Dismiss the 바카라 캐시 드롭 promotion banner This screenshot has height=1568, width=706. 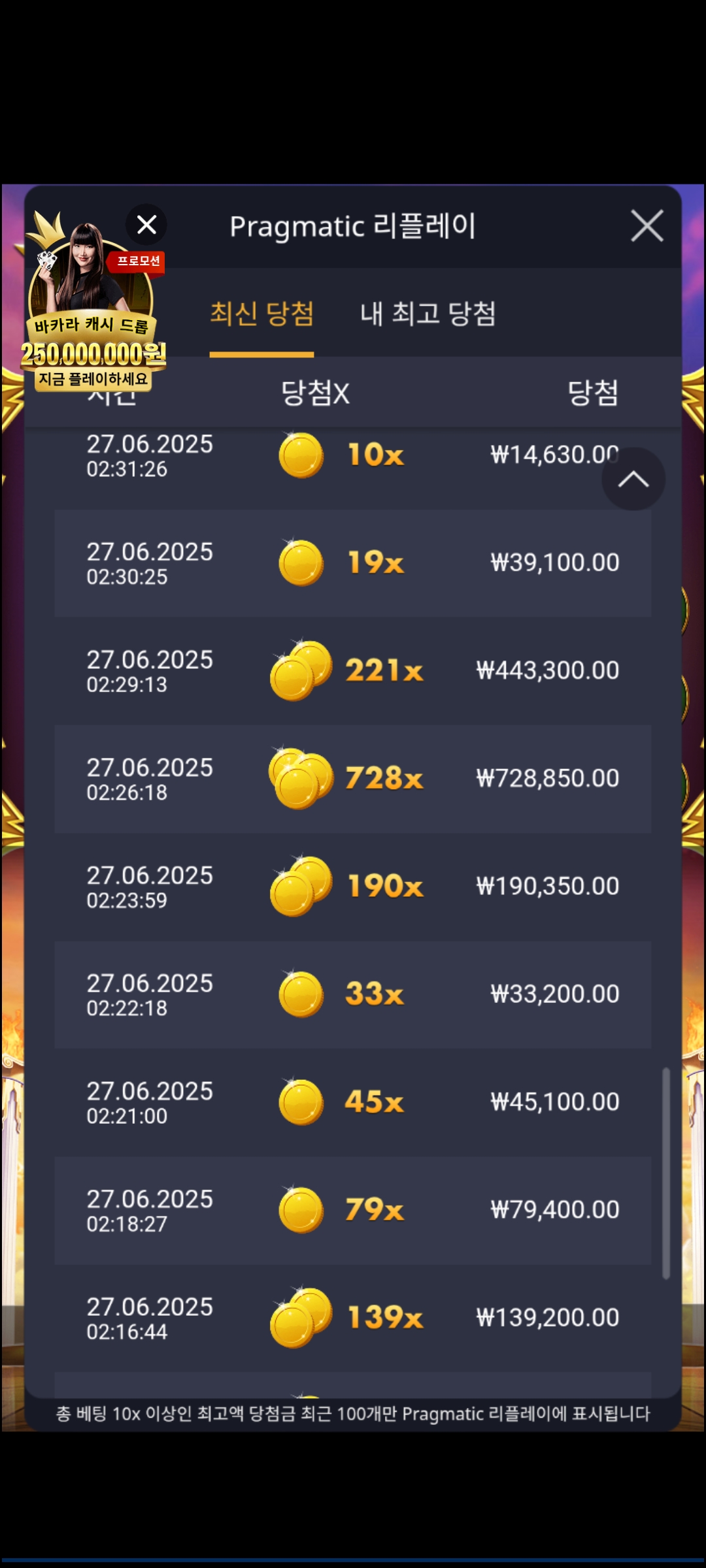(x=146, y=225)
